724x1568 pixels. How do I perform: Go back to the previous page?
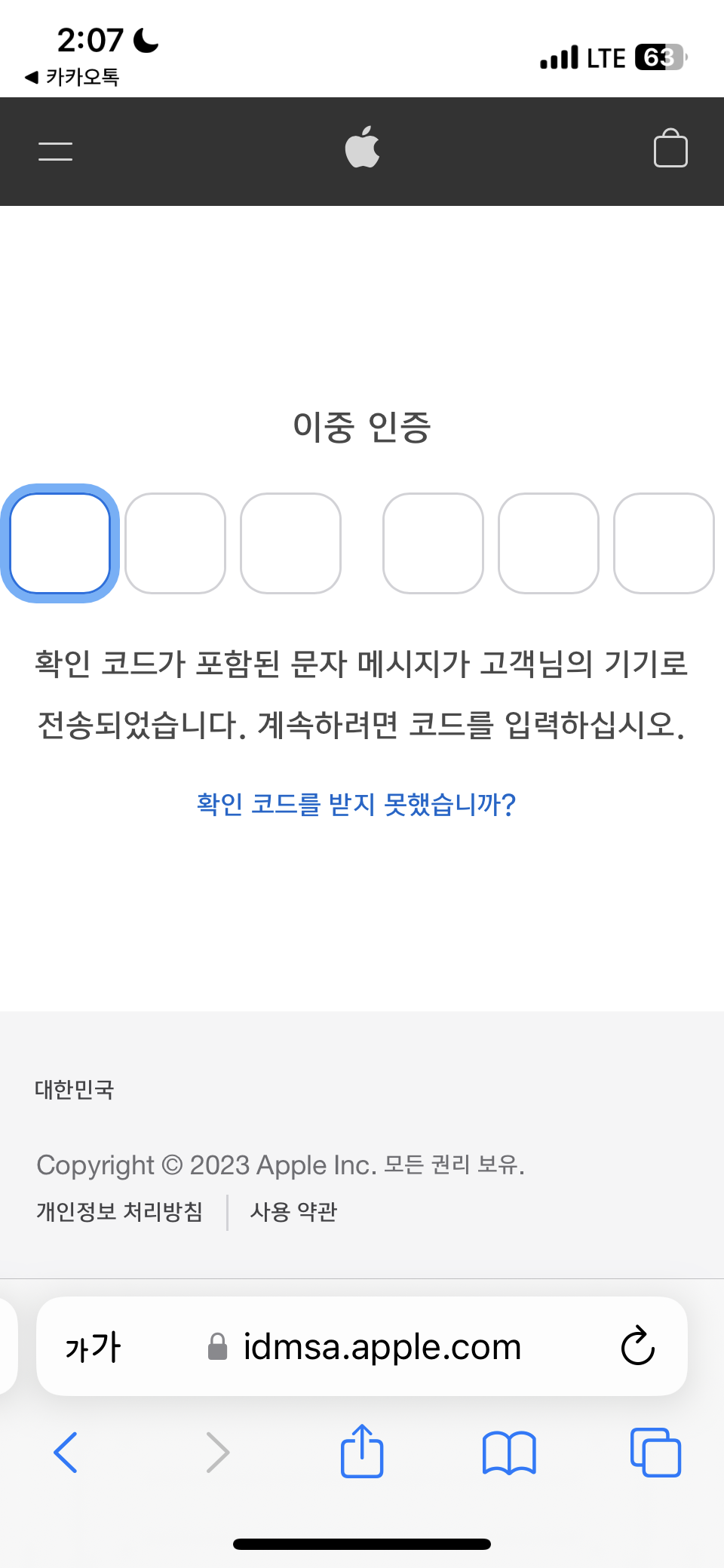coord(66,1452)
